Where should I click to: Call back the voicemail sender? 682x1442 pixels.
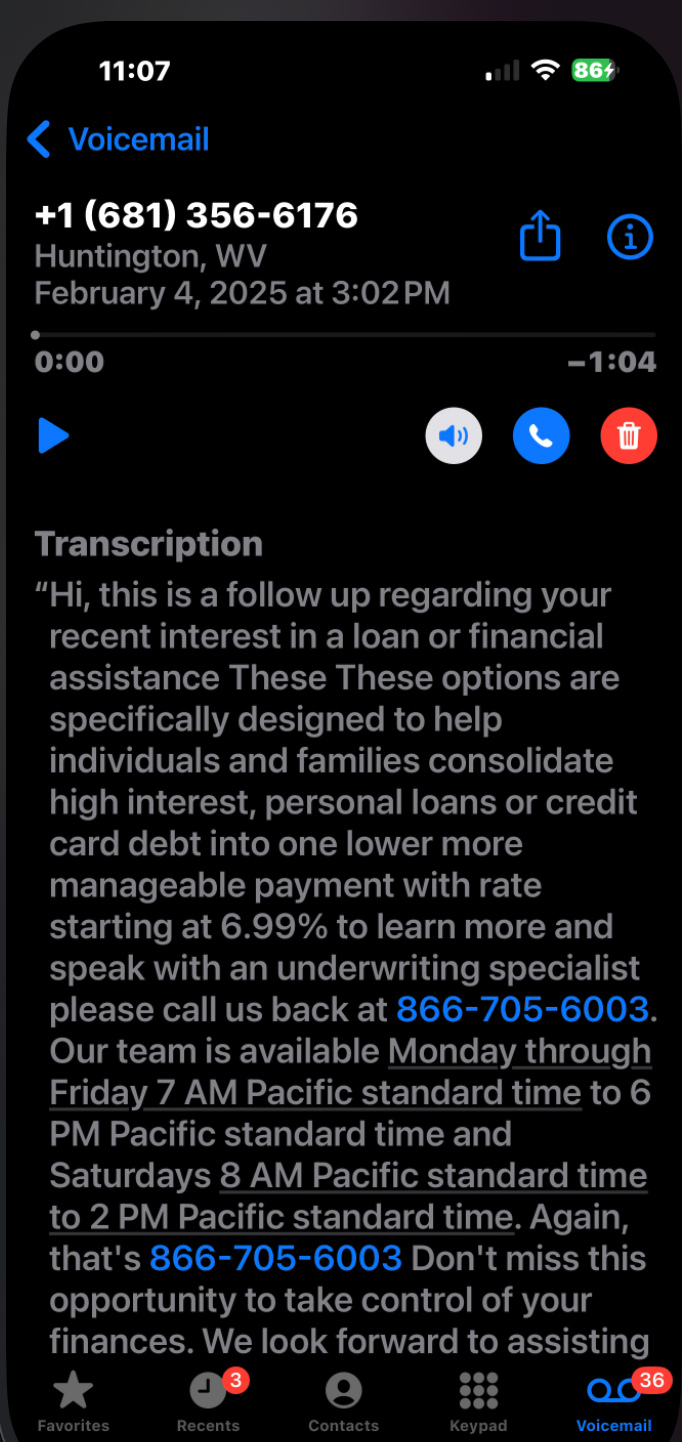(541, 436)
